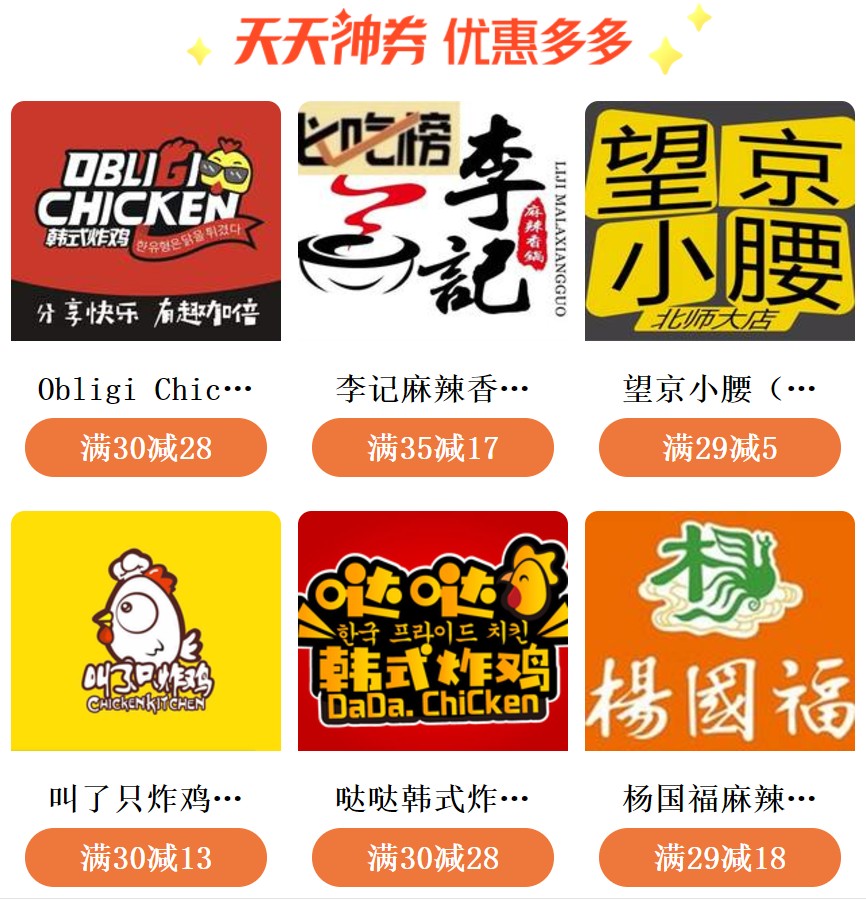This screenshot has width=866, height=900.
Task: Open the 李记麻辣香锅 restaurant card
Action: click(432, 221)
